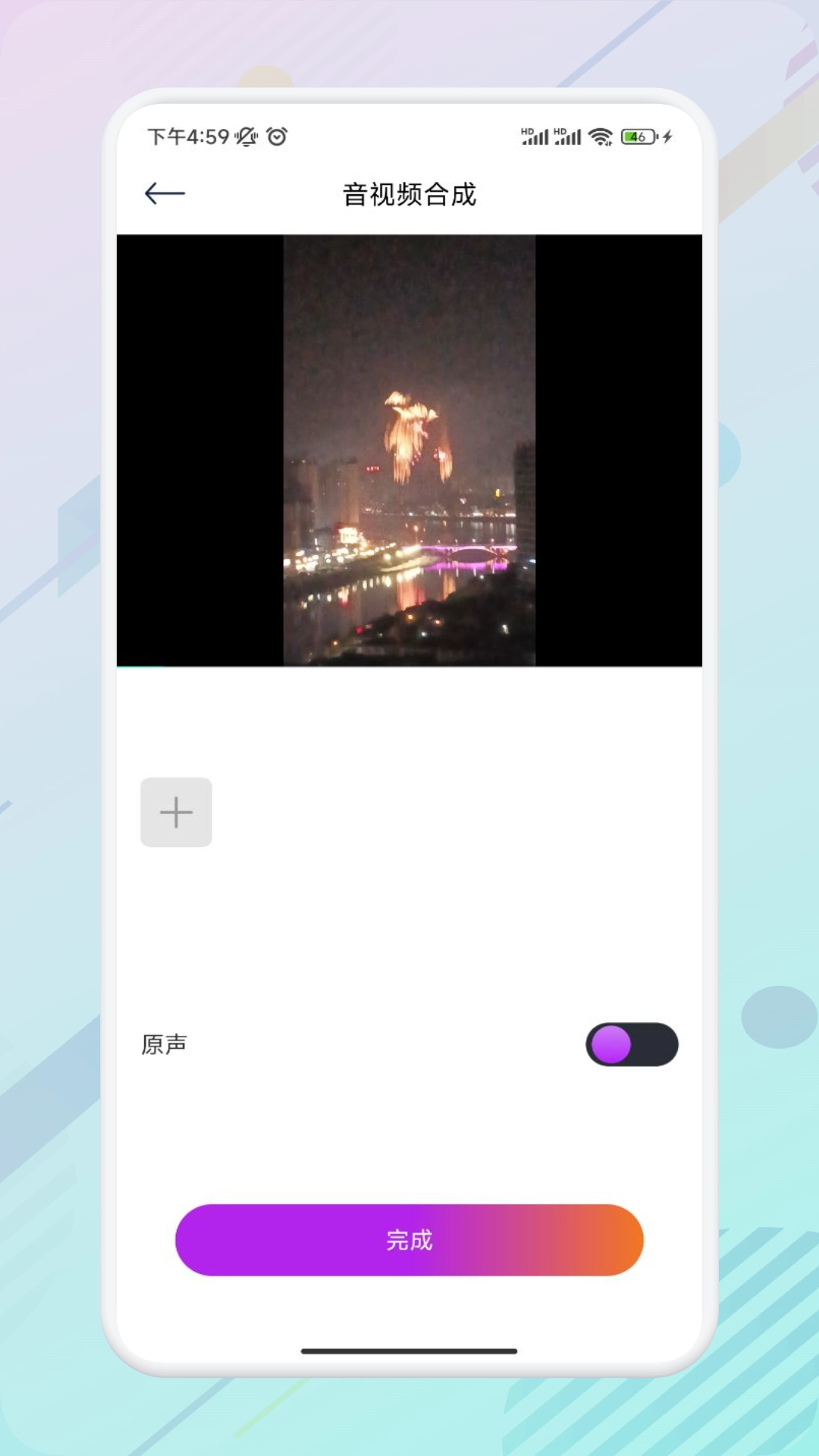Screen dimensions: 819x1456
Task: Tap the battery indicator showing 46 percent
Action: click(x=637, y=137)
